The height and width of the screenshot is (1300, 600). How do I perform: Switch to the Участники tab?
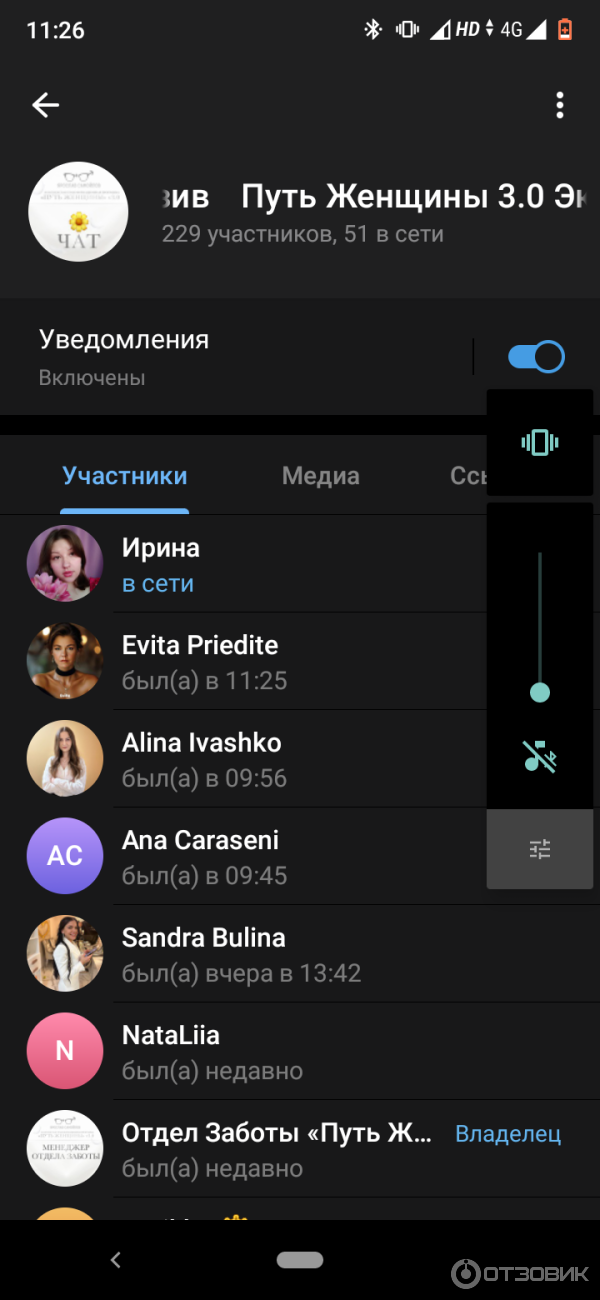tap(125, 476)
